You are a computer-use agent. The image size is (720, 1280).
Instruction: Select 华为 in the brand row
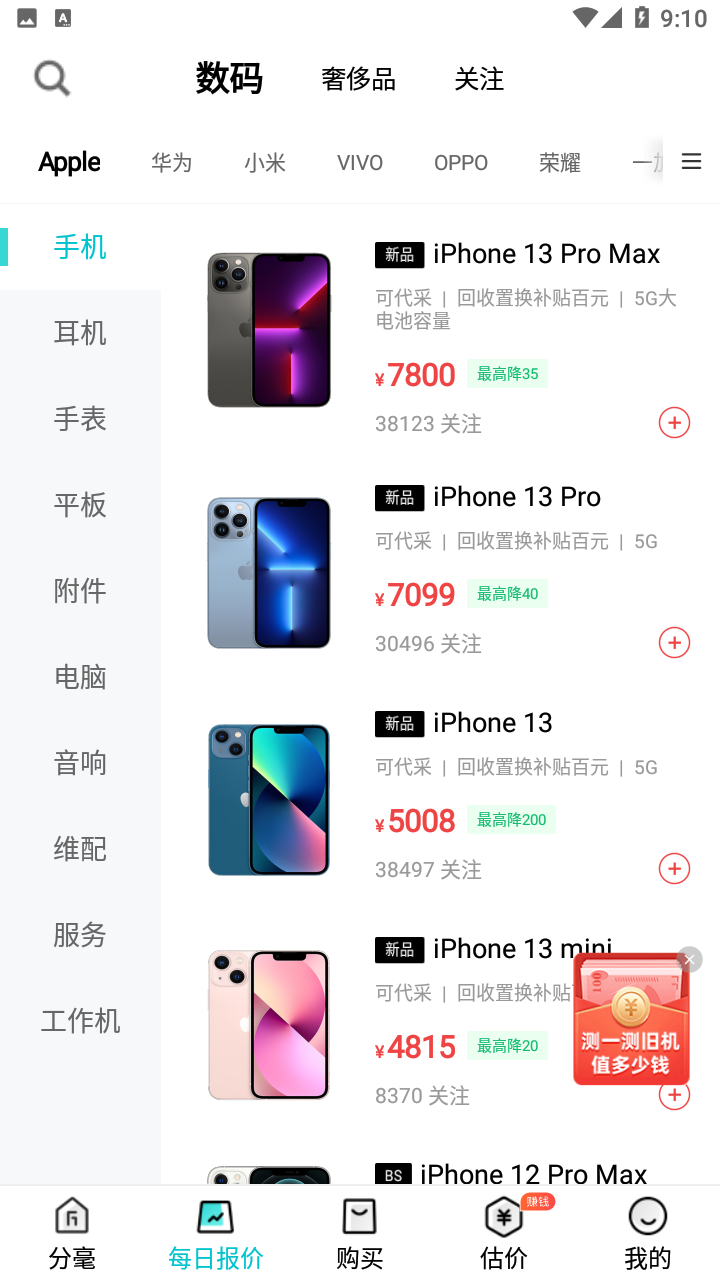(171, 162)
